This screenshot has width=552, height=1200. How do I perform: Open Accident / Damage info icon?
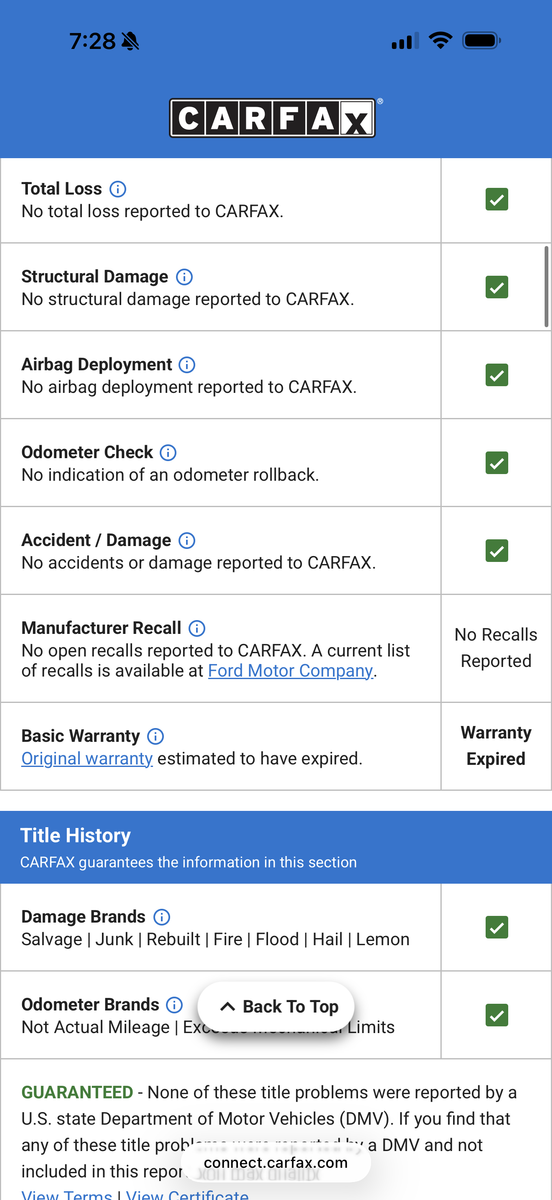(187, 541)
